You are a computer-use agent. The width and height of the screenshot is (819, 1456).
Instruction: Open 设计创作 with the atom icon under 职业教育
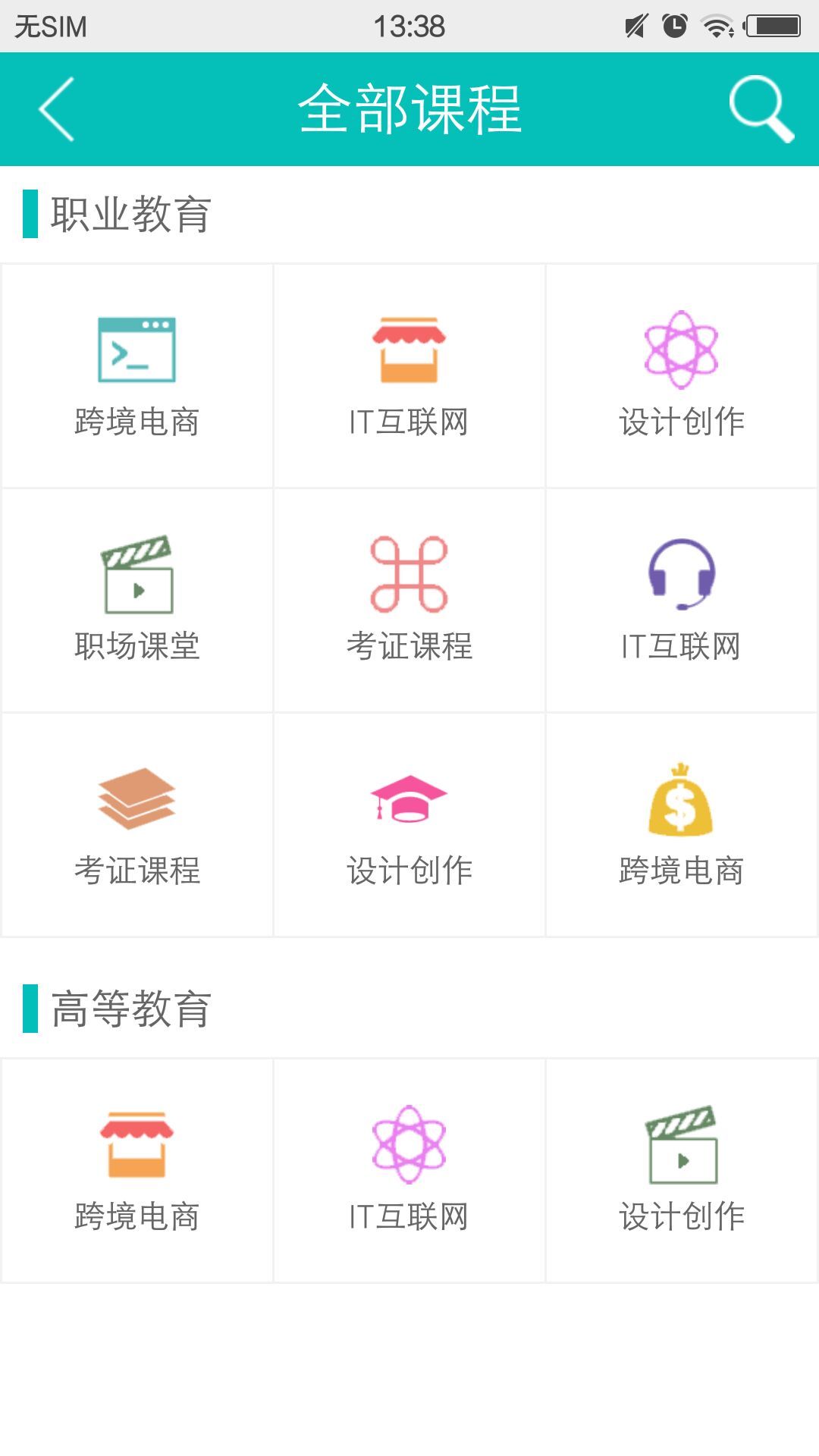click(682, 376)
